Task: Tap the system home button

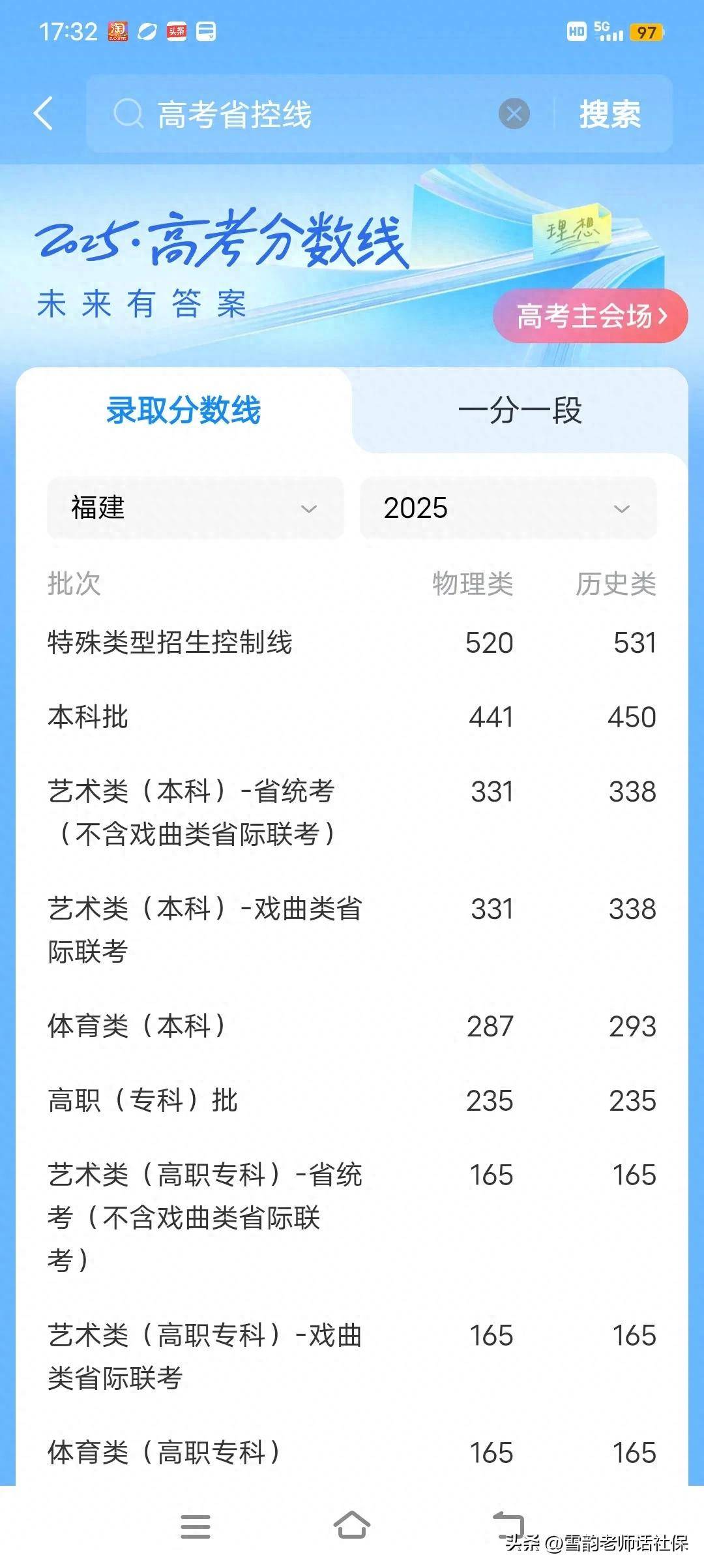Action: tap(352, 1526)
